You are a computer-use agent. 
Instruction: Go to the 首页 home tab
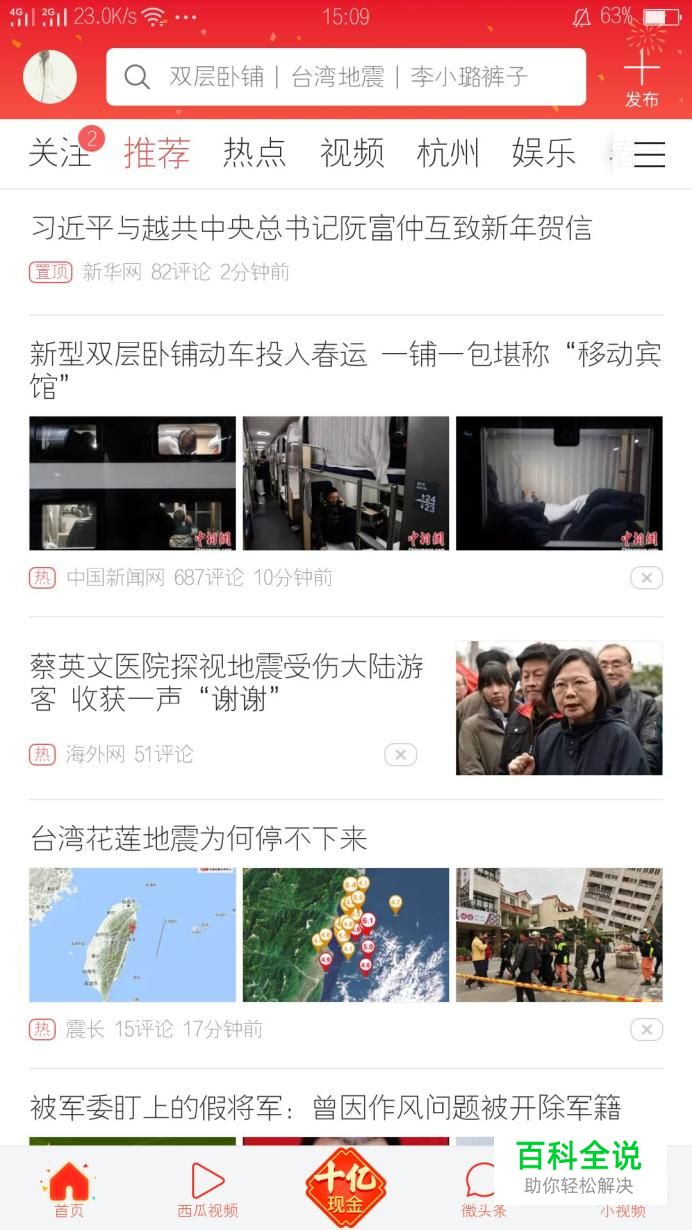tap(69, 1190)
